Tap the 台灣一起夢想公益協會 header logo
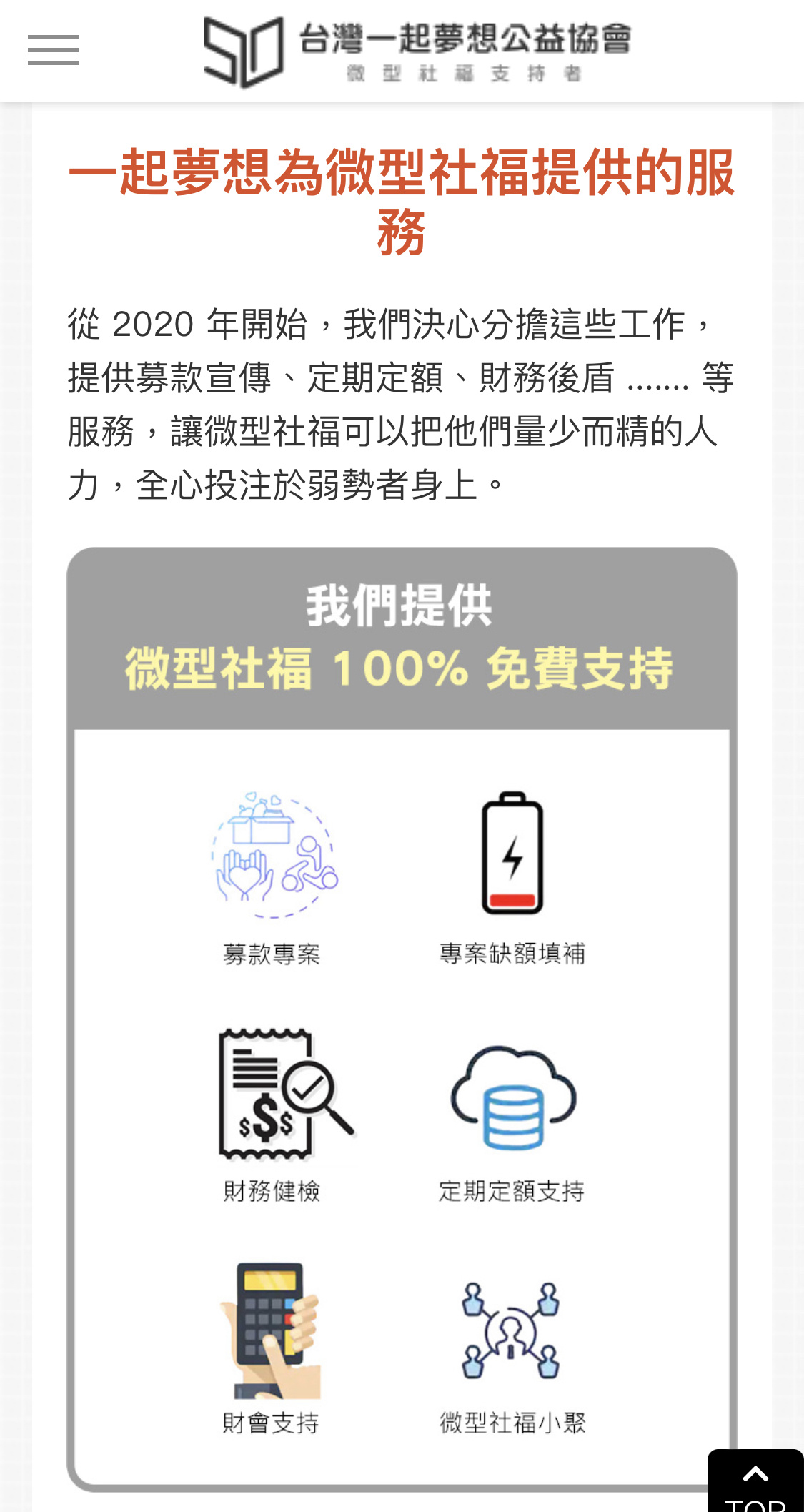804x1512 pixels. (x=417, y=52)
